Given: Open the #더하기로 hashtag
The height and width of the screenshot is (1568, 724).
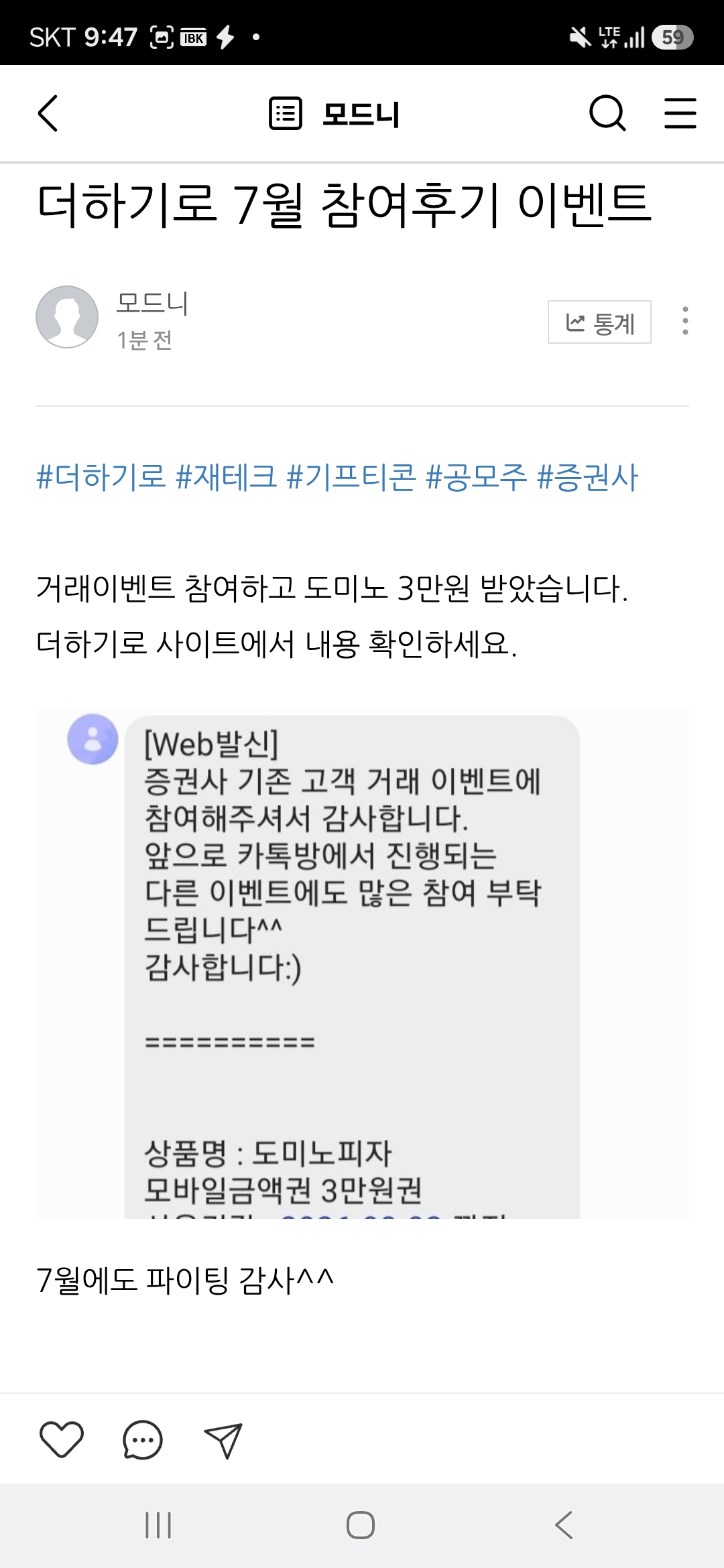Looking at the screenshot, I should click(x=101, y=477).
